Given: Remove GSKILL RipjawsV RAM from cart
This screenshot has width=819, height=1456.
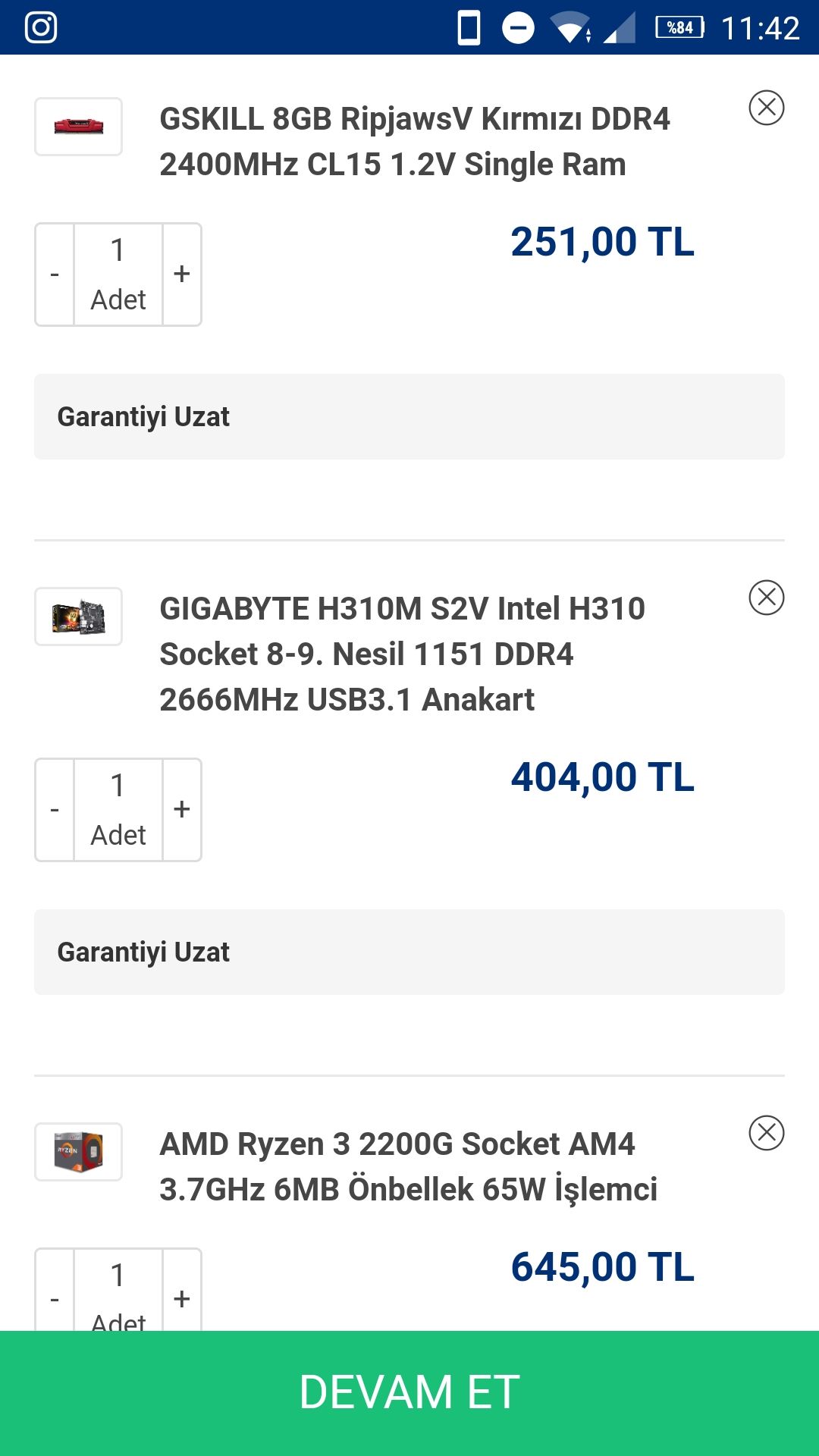Looking at the screenshot, I should (766, 108).
